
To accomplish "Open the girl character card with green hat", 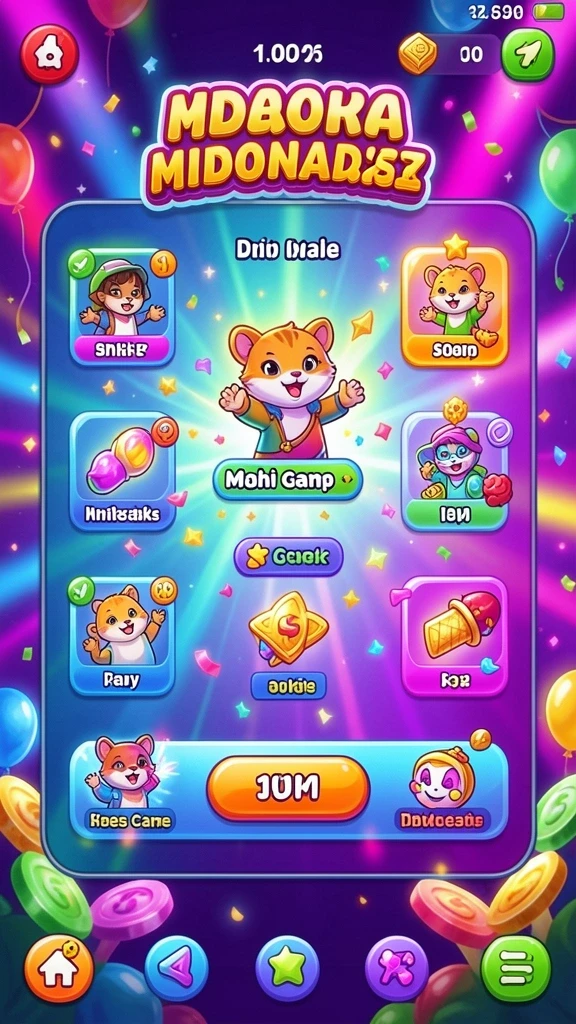I will coord(121,306).
